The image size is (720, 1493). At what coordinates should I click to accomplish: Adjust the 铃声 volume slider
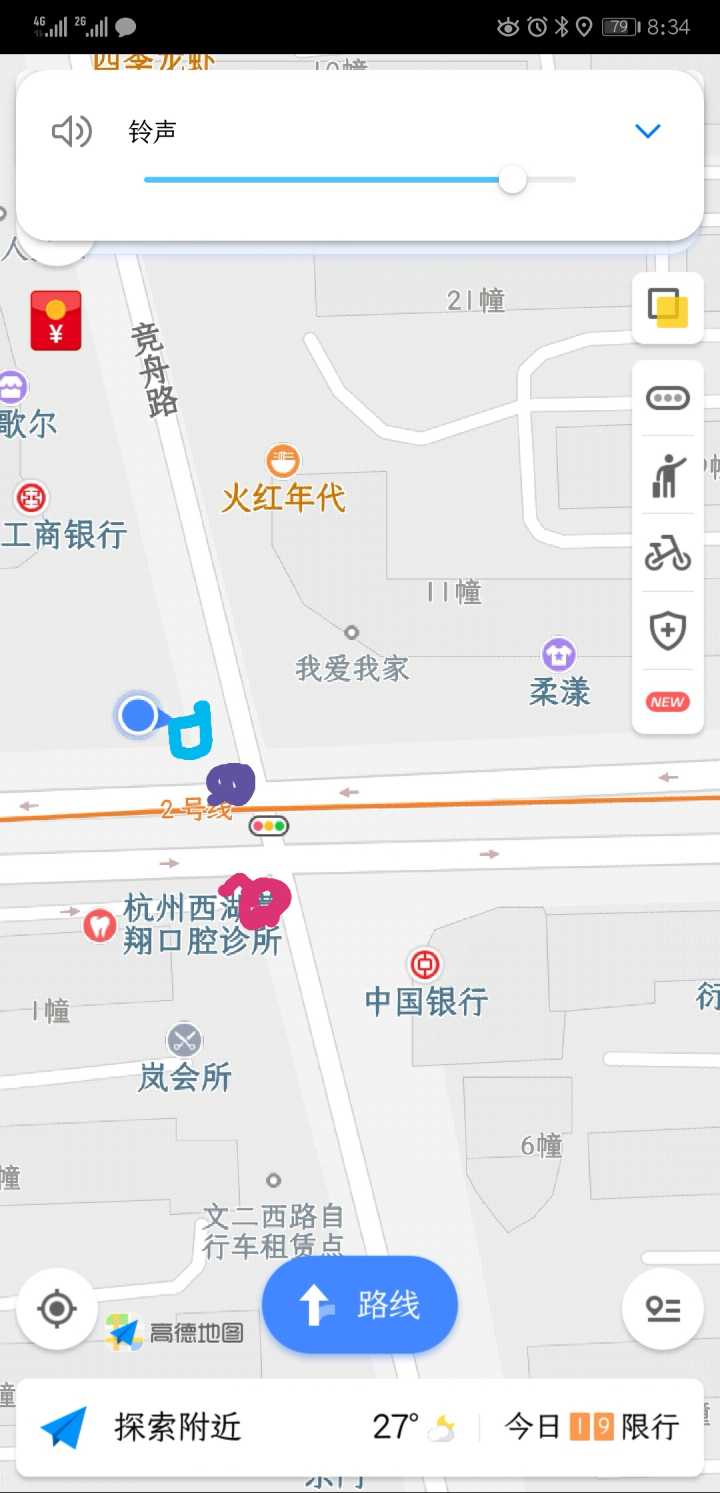[360, 180]
